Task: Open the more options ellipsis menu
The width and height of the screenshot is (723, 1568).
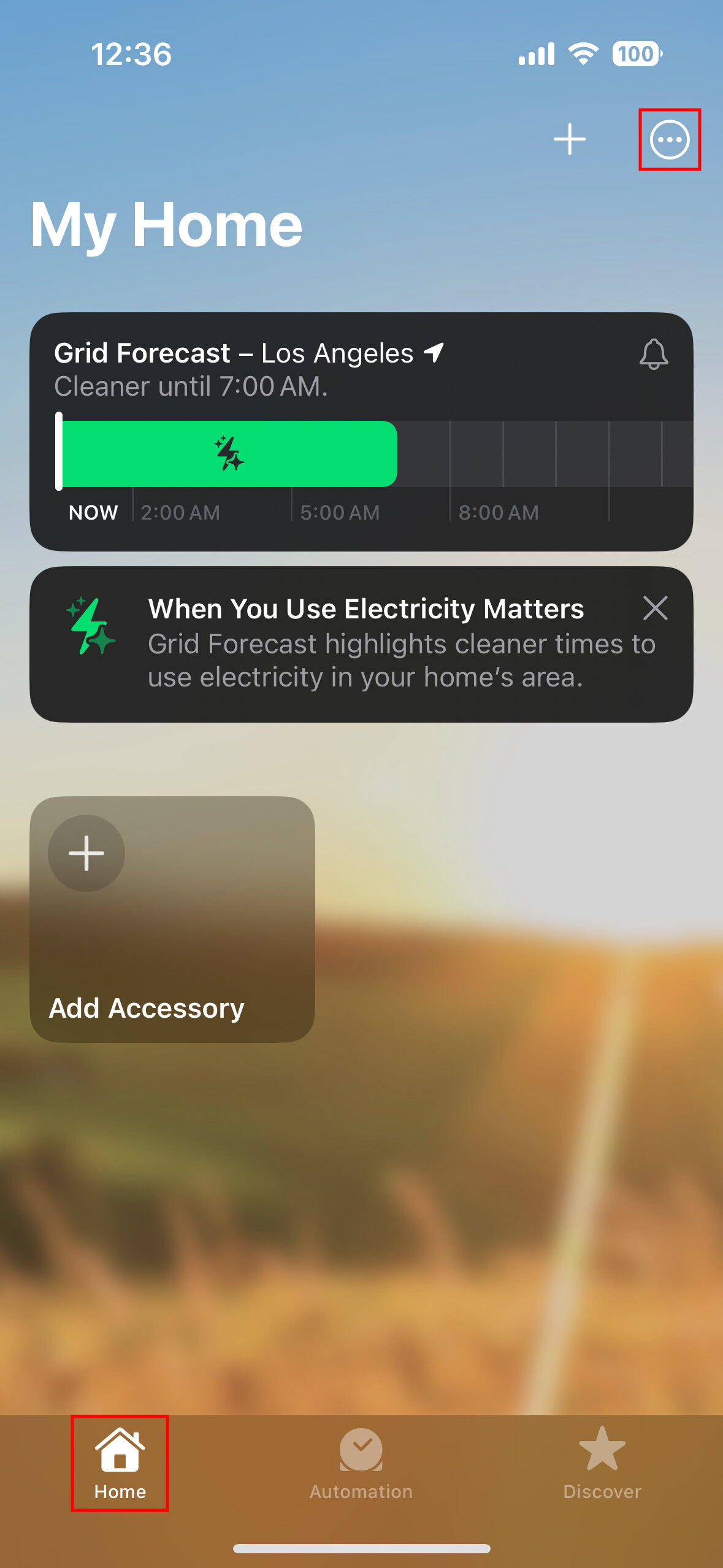Action: [669, 140]
